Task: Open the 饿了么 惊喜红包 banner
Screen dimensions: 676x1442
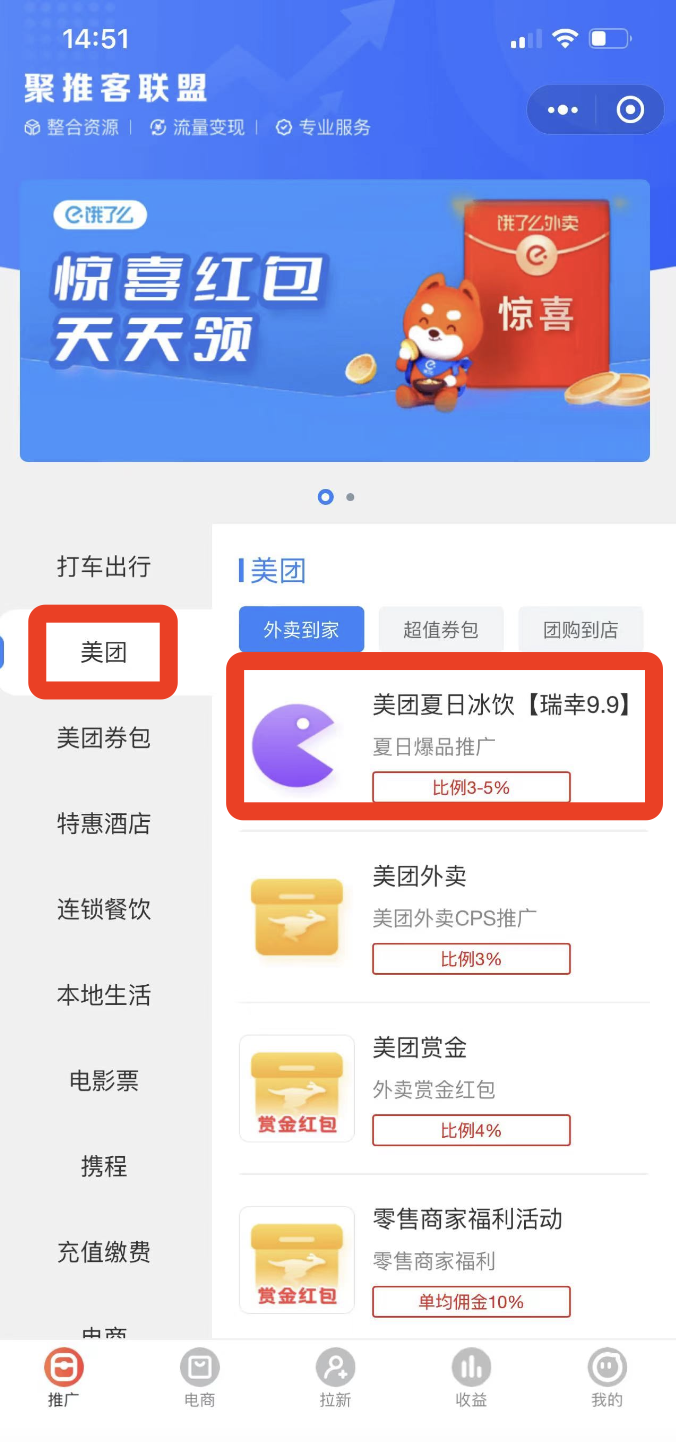Action: tap(335, 320)
